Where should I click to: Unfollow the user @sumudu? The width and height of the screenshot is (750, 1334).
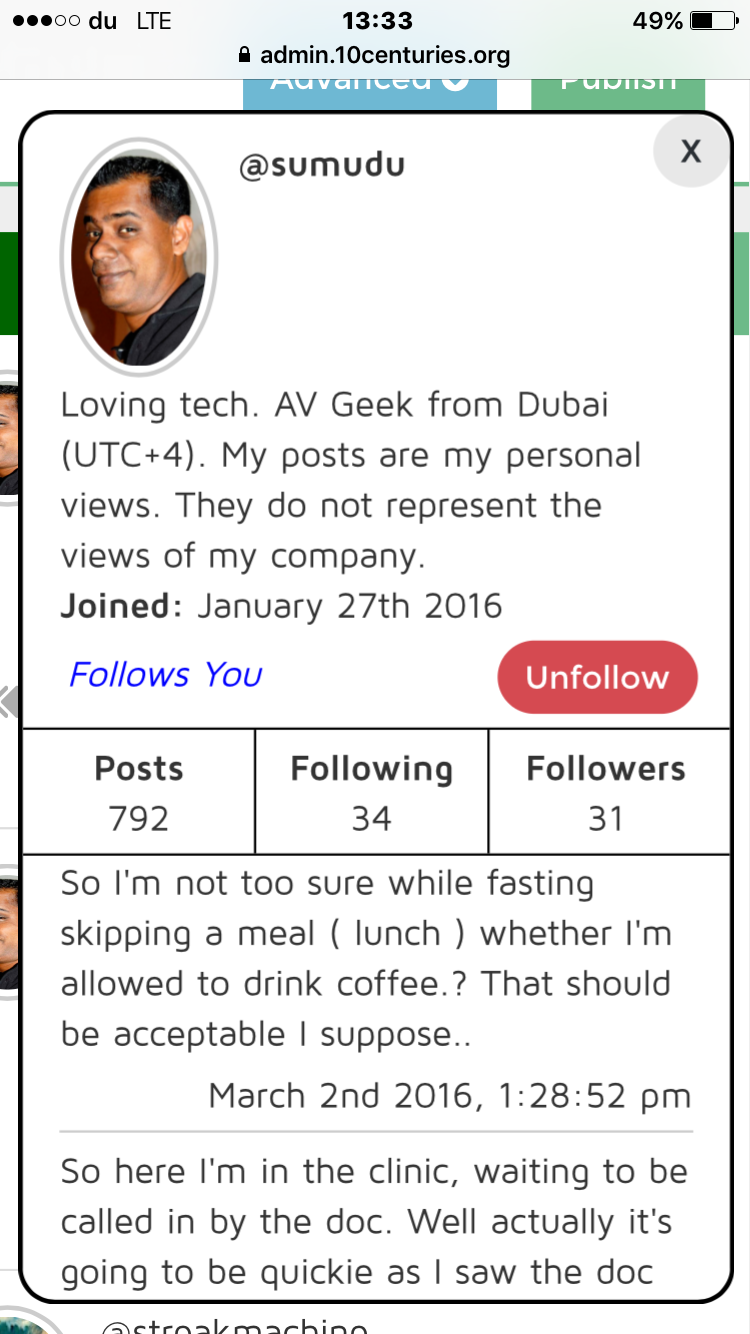[x=597, y=677]
